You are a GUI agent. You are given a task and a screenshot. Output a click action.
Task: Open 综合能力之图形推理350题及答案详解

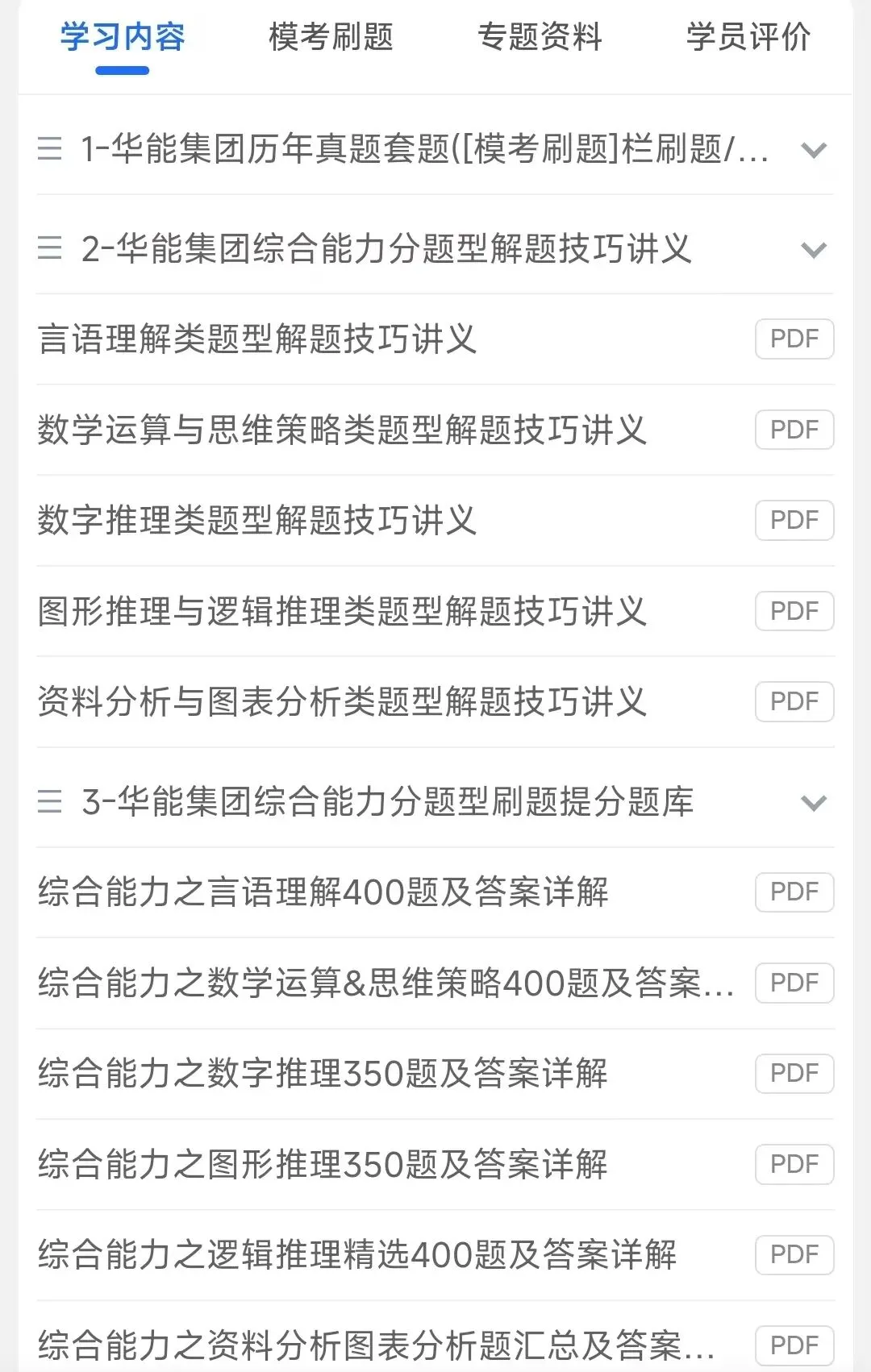pyautogui.click(x=435, y=1164)
